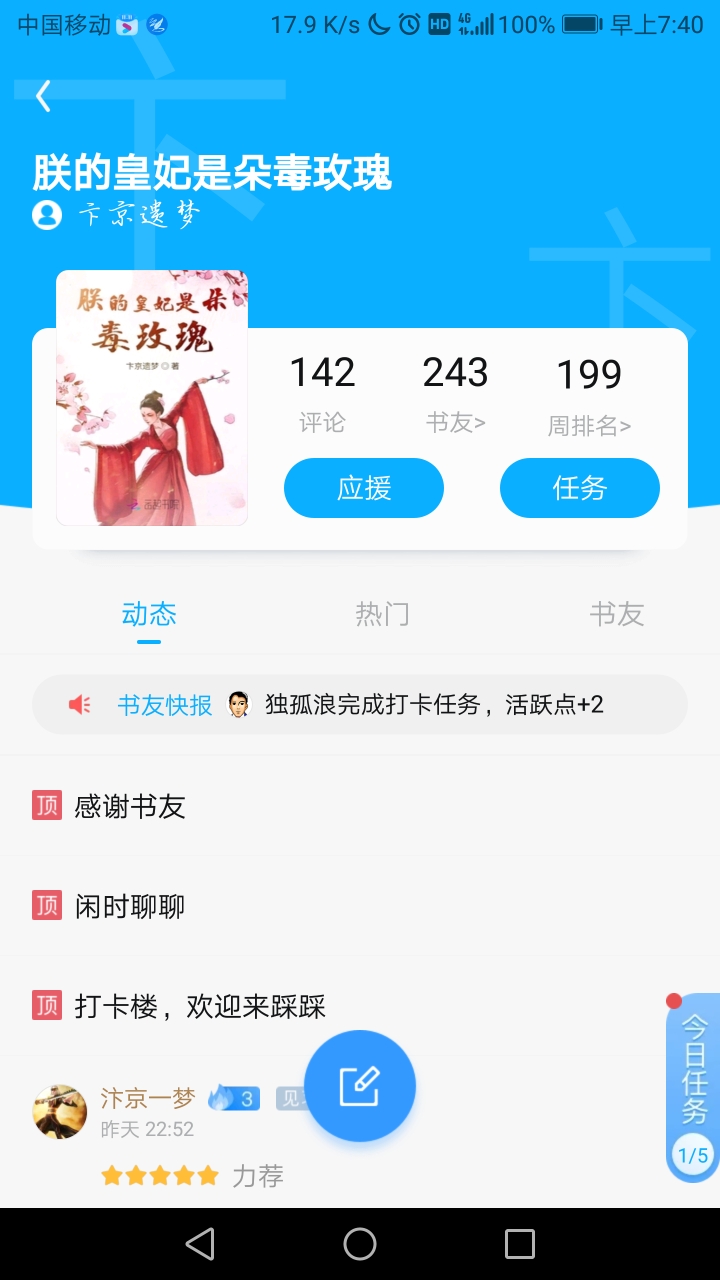Switch to the 热门 tab
Image resolution: width=720 pixels, height=1280 pixels.
click(x=382, y=614)
